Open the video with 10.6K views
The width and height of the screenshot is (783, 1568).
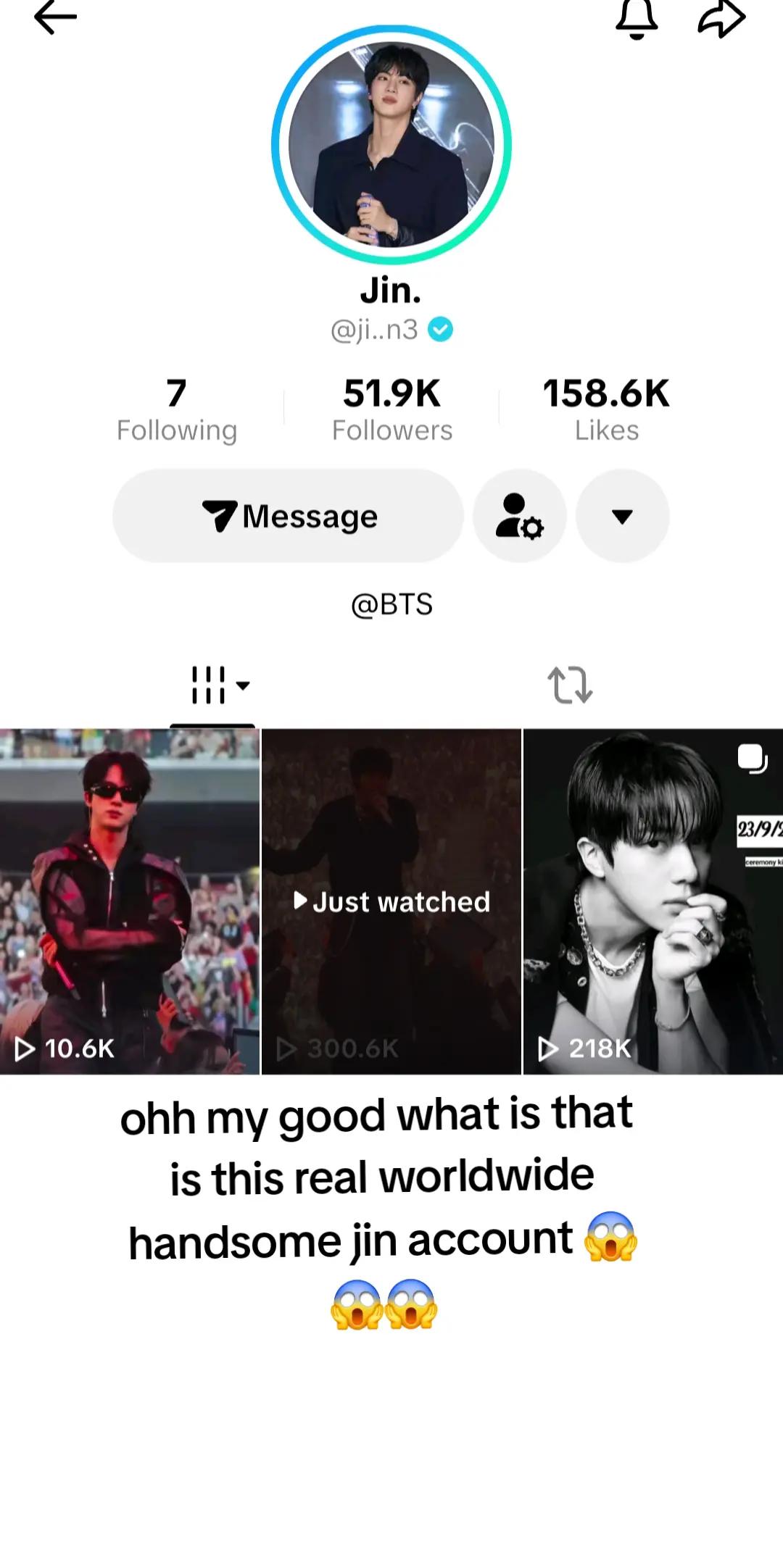[130, 901]
